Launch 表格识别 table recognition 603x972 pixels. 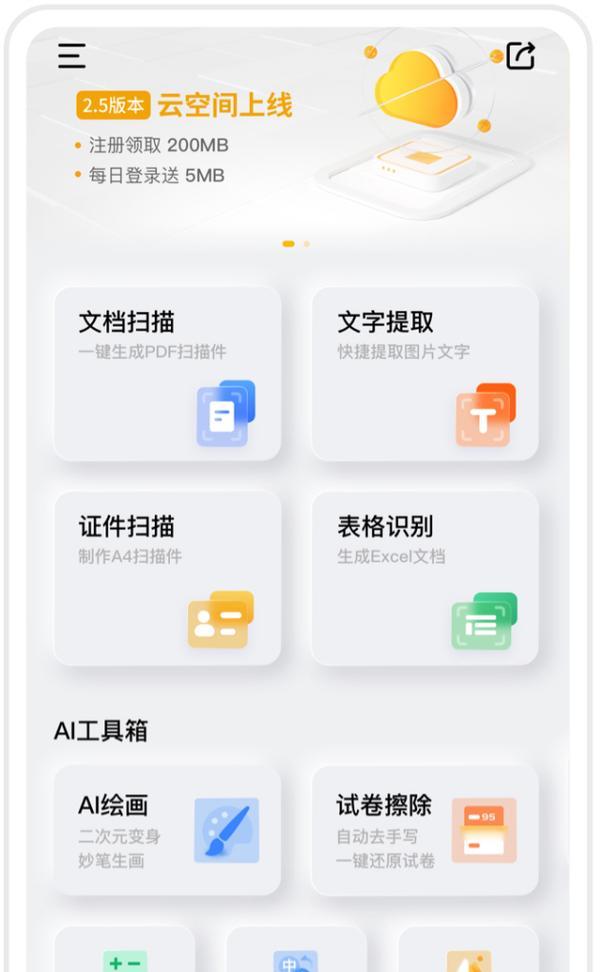click(x=425, y=577)
